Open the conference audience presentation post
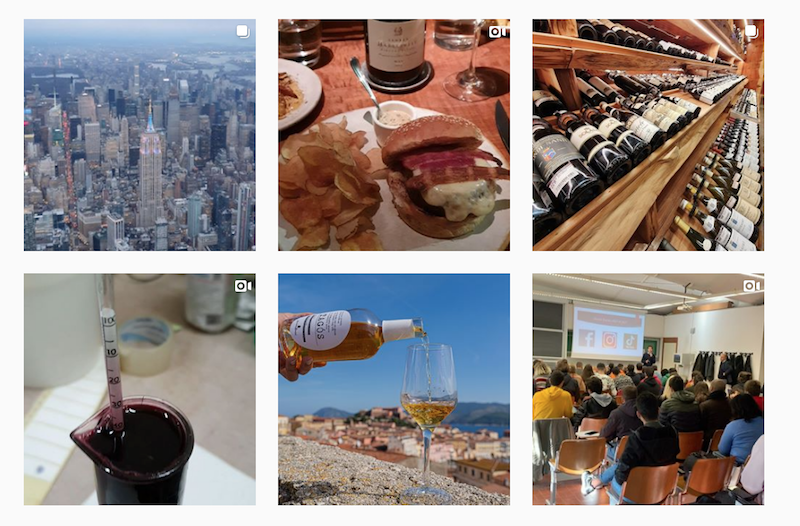This screenshot has width=800, height=526. (648, 389)
